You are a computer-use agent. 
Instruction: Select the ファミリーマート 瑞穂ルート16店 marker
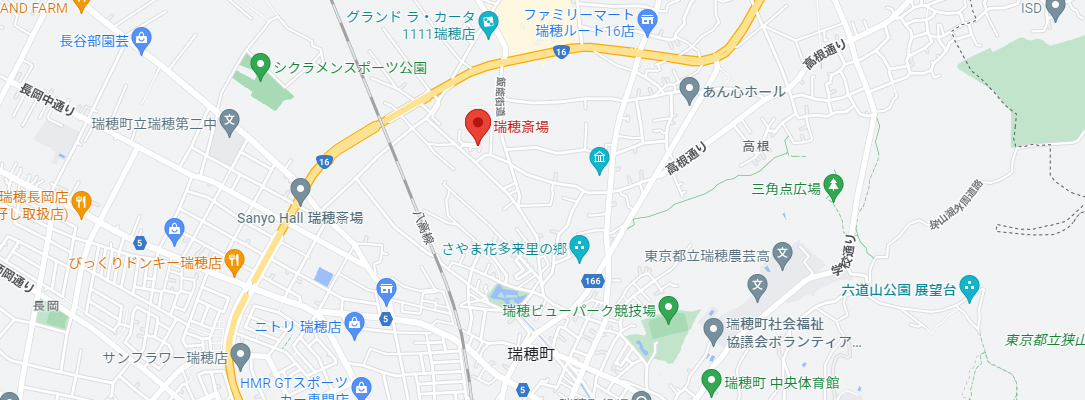coord(648,18)
